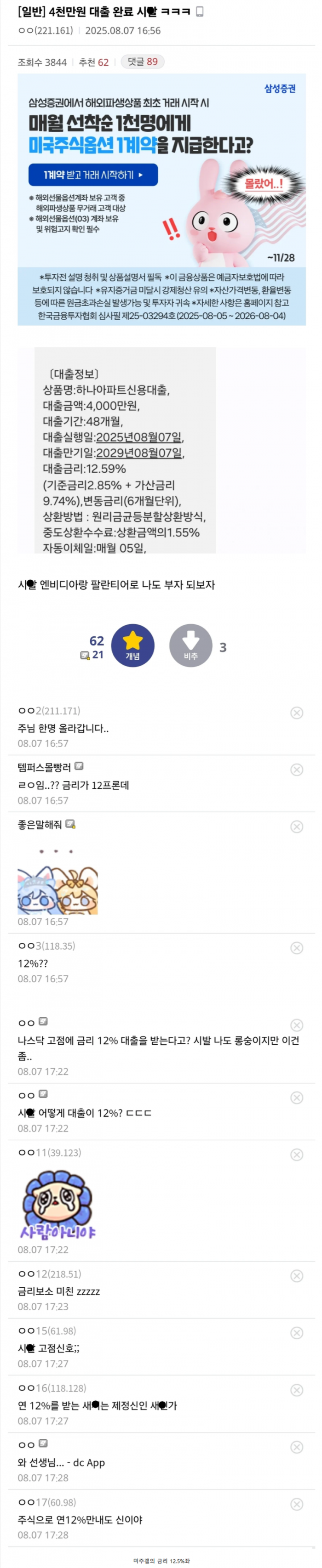Downvote the post with the 비추 button
Viewport: 322px width, 1568px height.
click(190, 645)
